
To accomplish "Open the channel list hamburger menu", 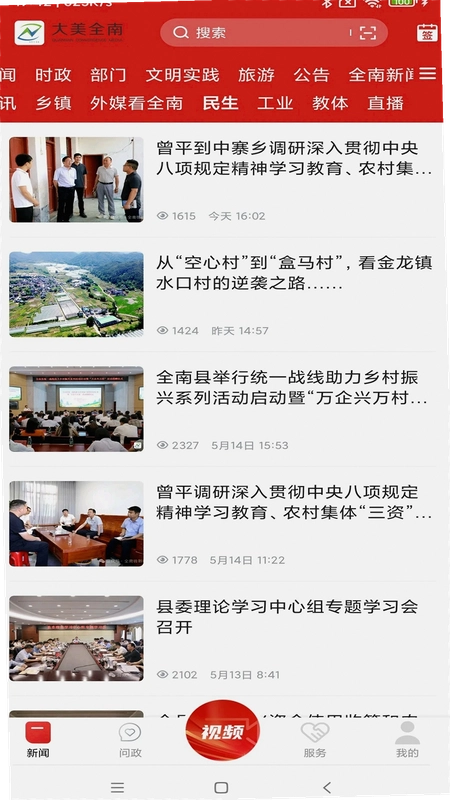I will point(428,74).
